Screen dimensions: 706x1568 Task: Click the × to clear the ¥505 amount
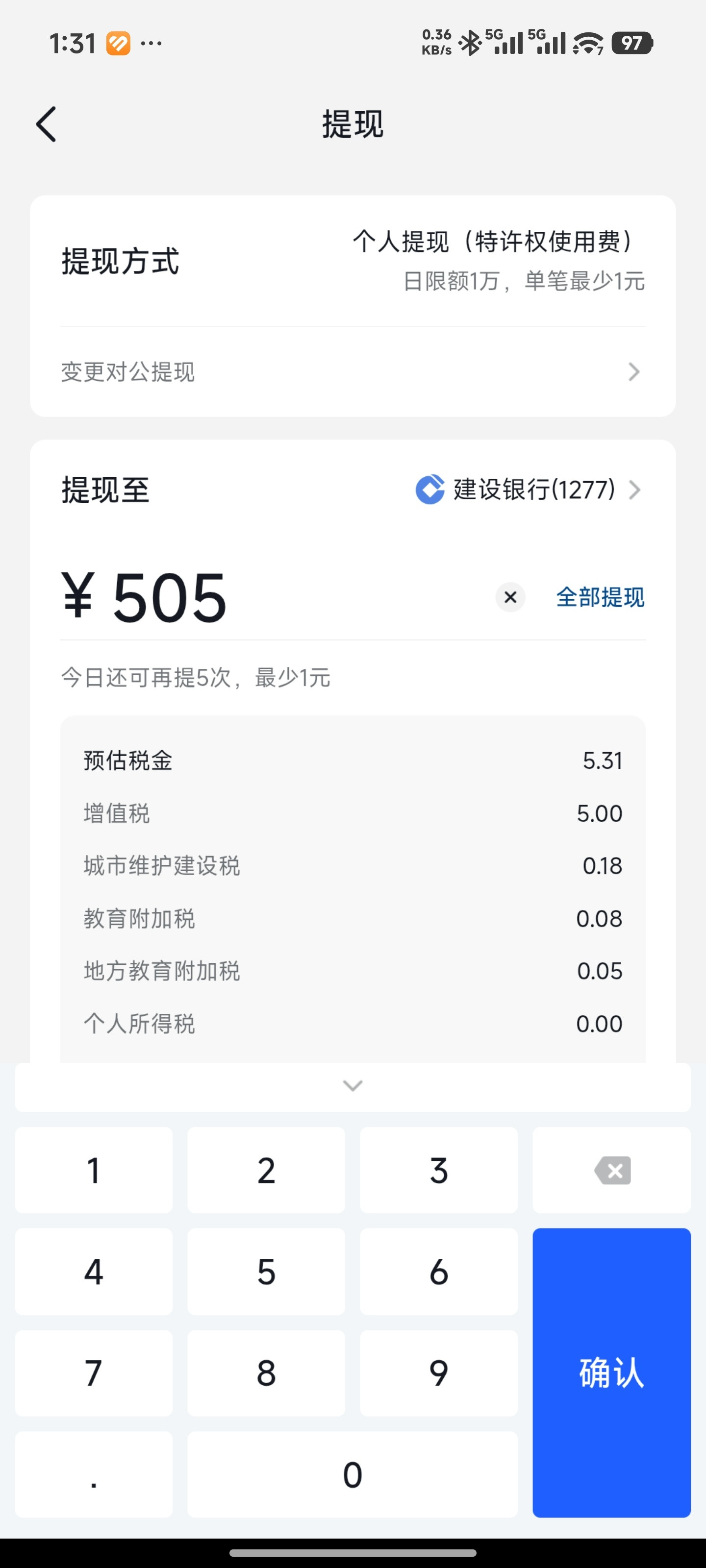[510, 597]
